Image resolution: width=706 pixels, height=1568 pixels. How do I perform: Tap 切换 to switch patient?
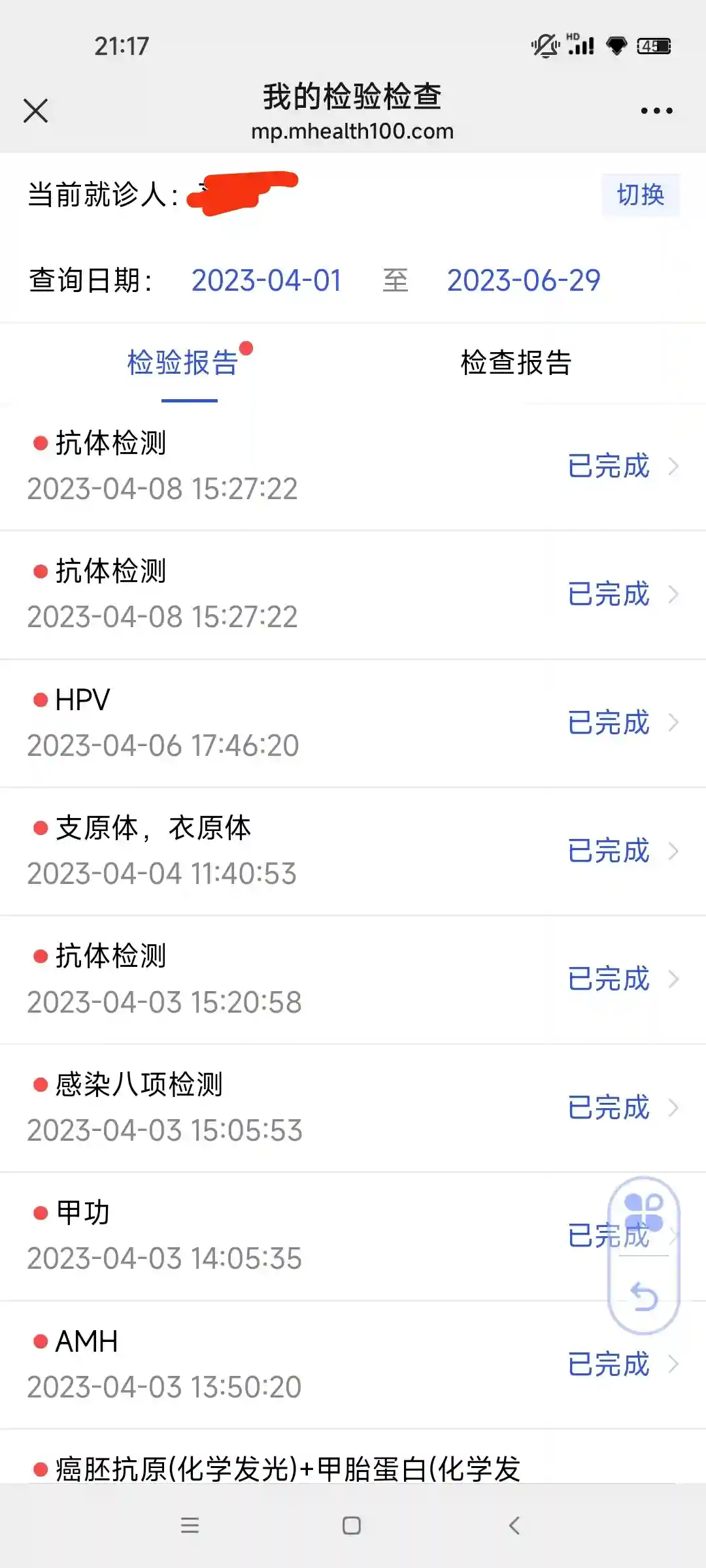(641, 195)
